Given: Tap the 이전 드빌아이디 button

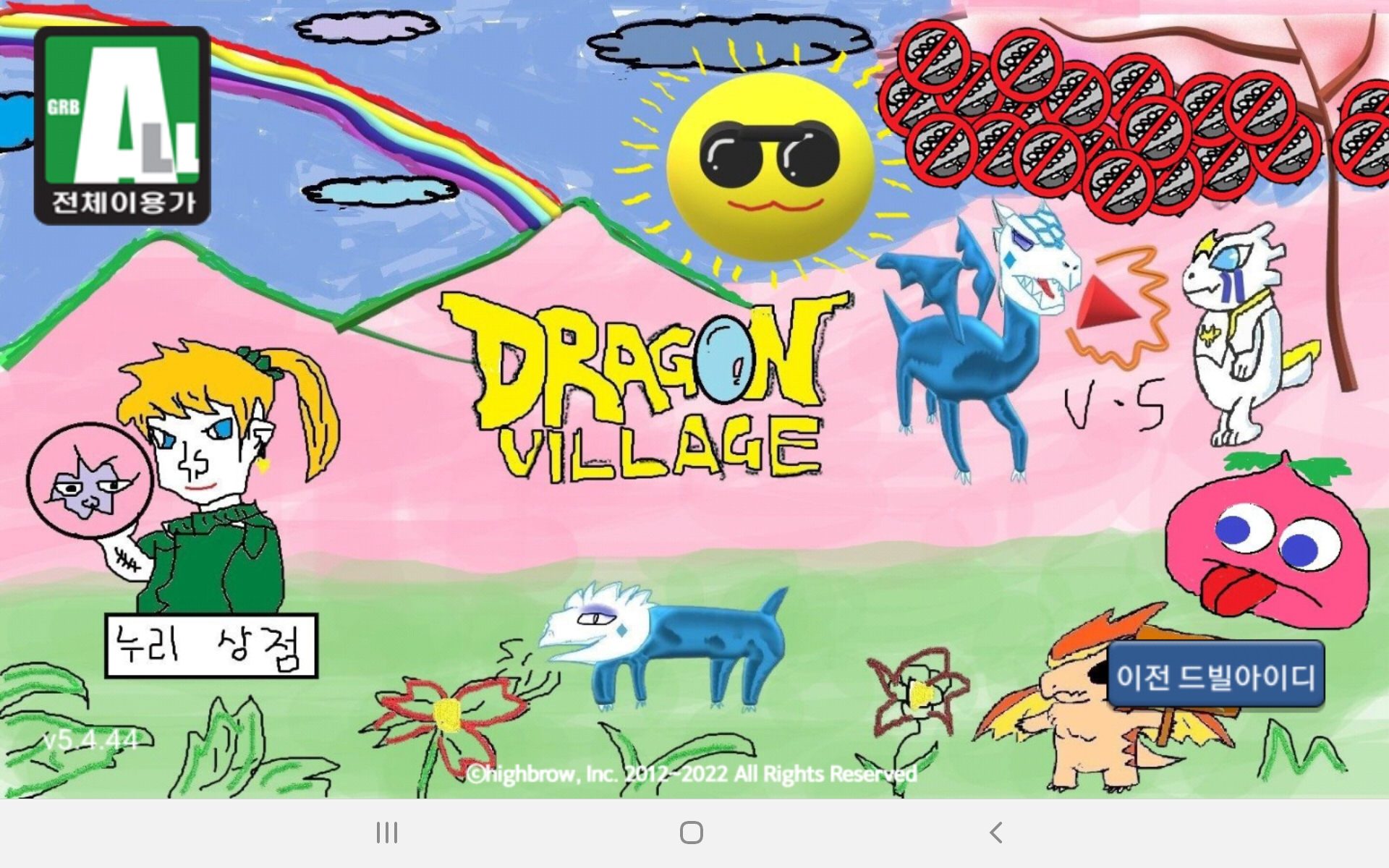Looking at the screenshot, I should pyautogui.click(x=1215, y=676).
